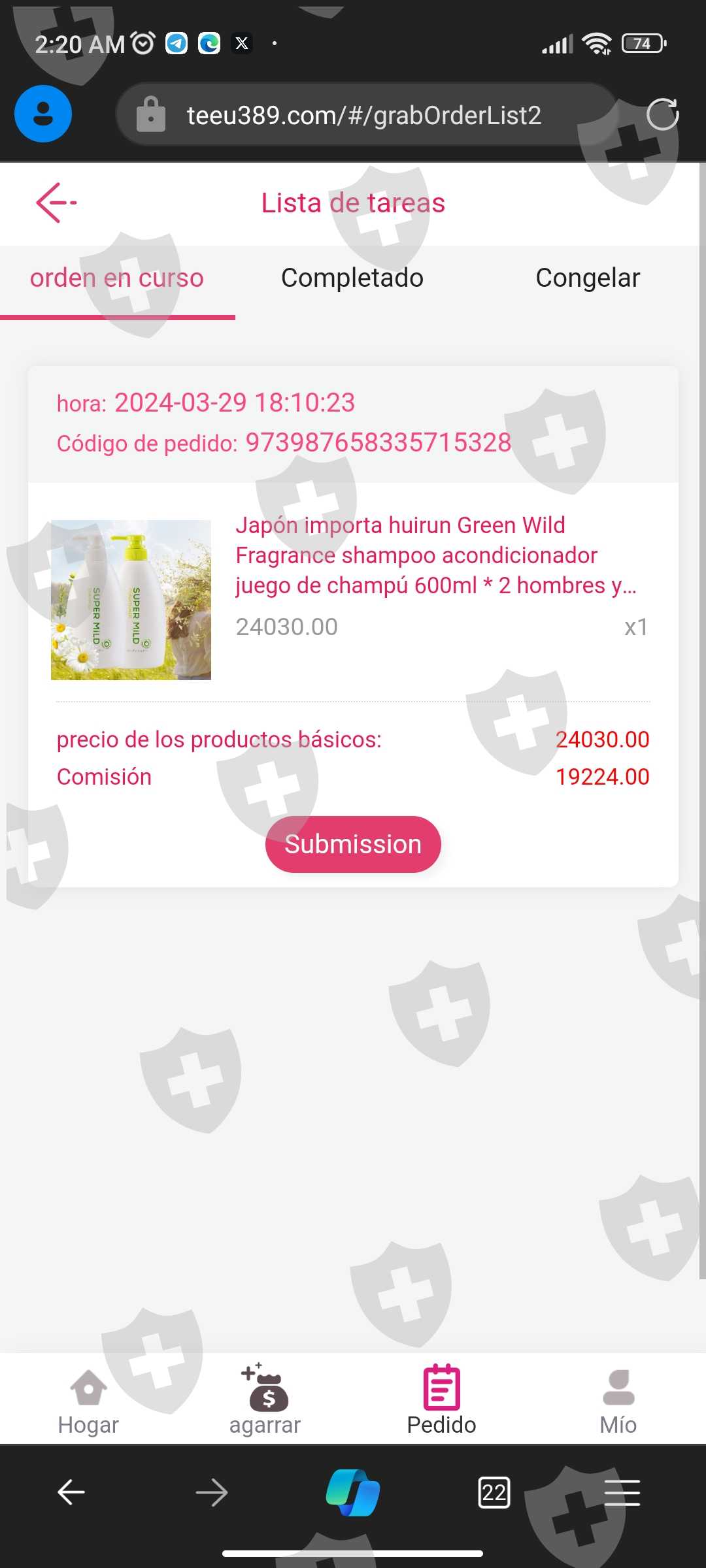Tap the Submission button
The width and height of the screenshot is (706, 1568).
[353, 844]
